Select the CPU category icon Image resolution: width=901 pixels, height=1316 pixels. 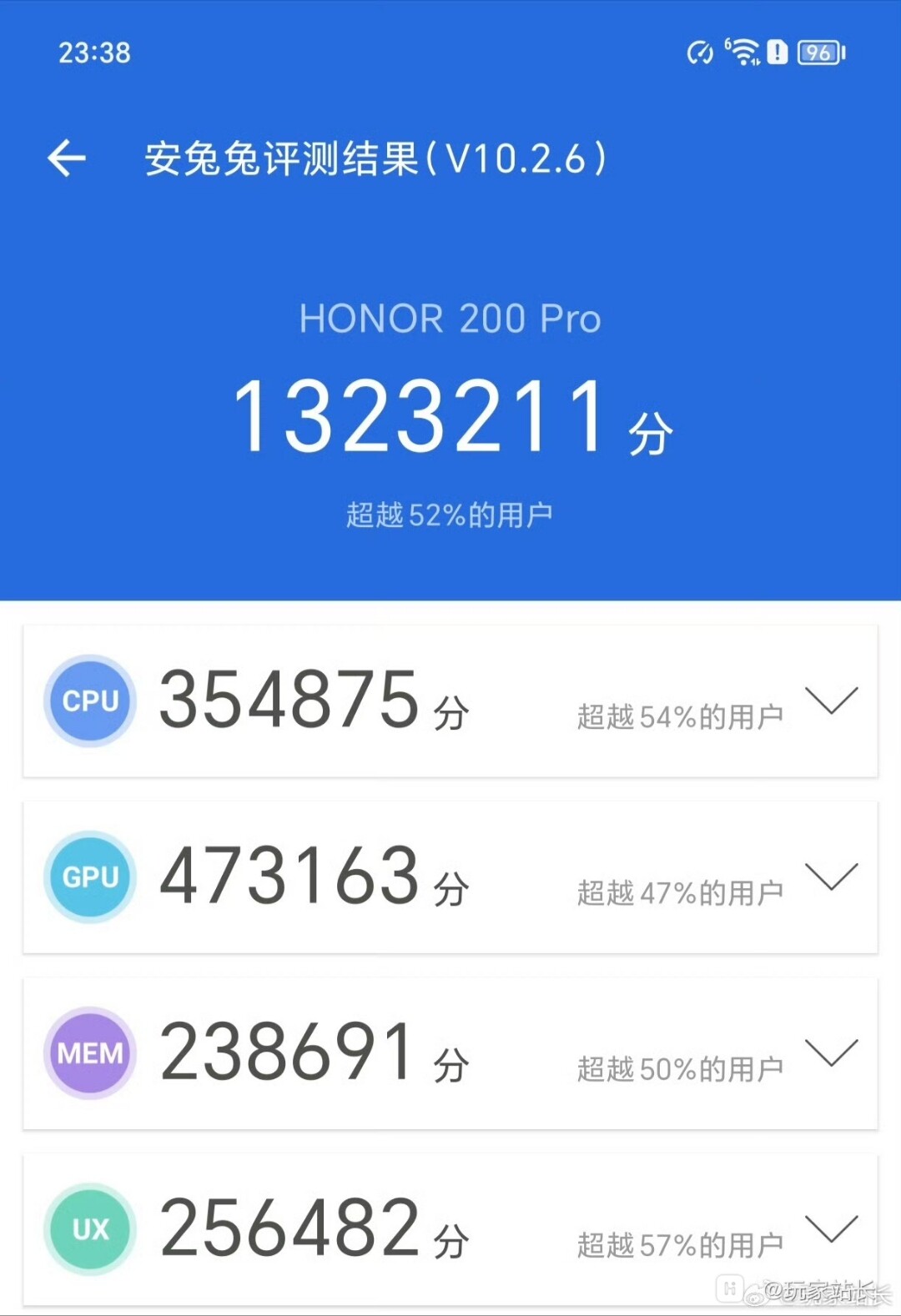89,701
